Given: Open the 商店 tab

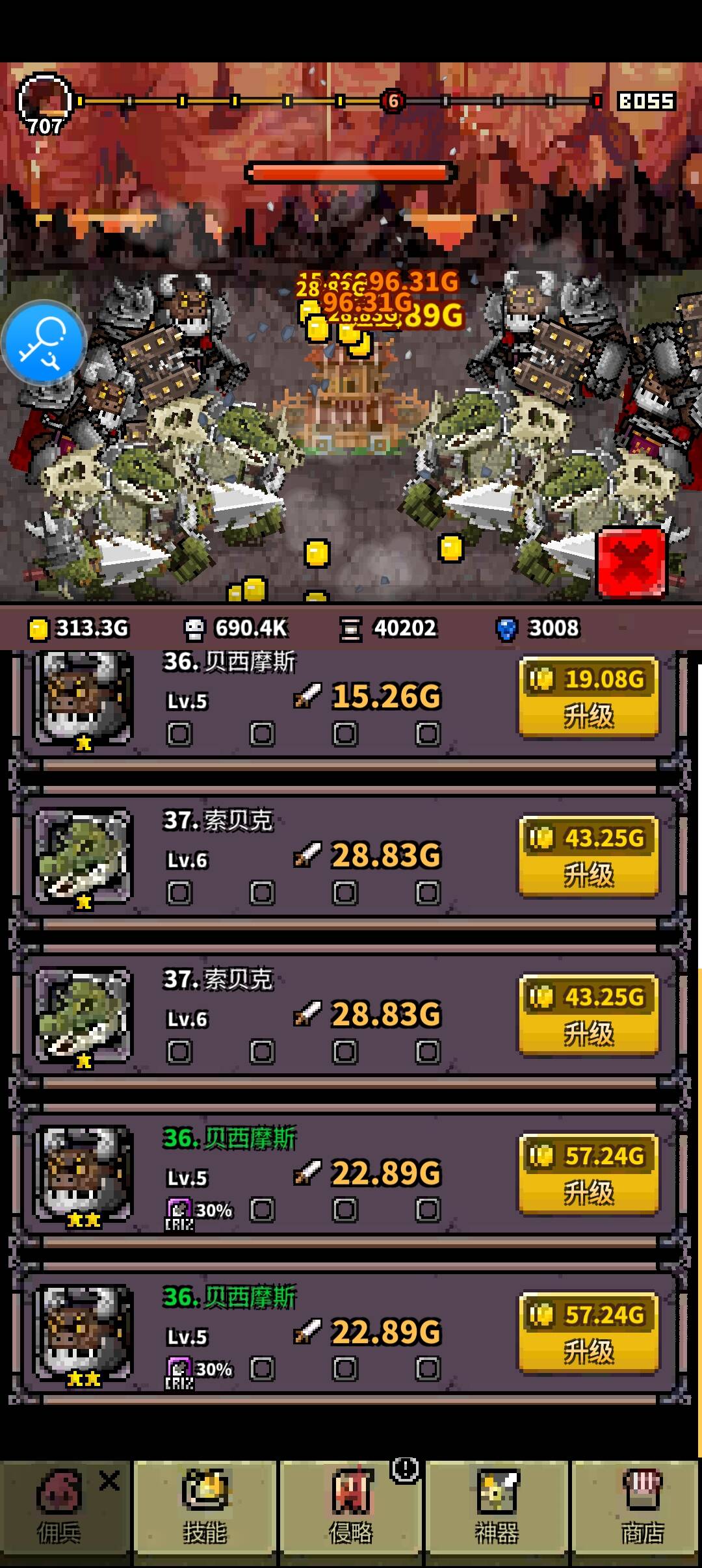Looking at the screenshot, I should point(642,1511).
